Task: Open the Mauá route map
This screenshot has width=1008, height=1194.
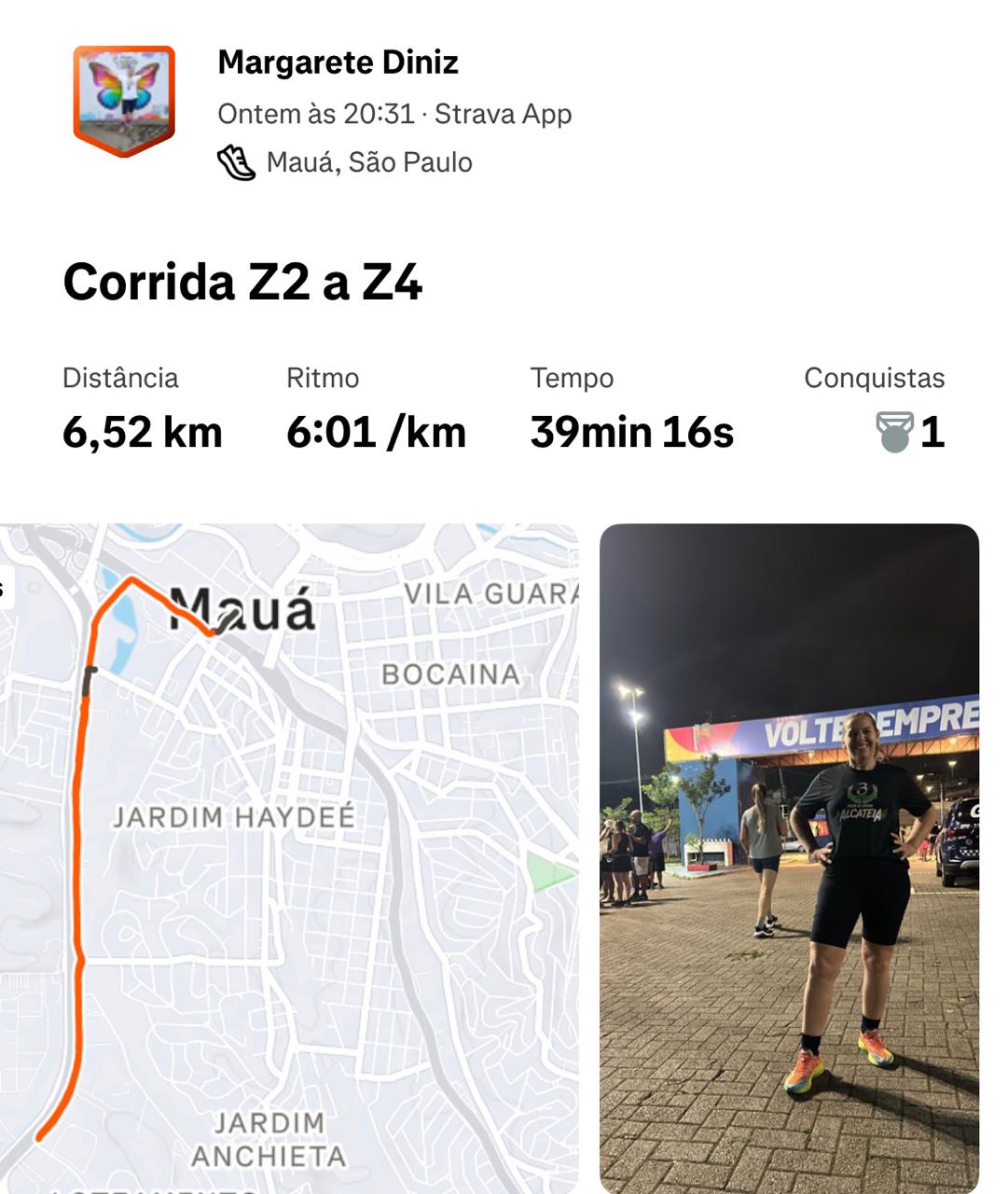Action: pos(289,858)
